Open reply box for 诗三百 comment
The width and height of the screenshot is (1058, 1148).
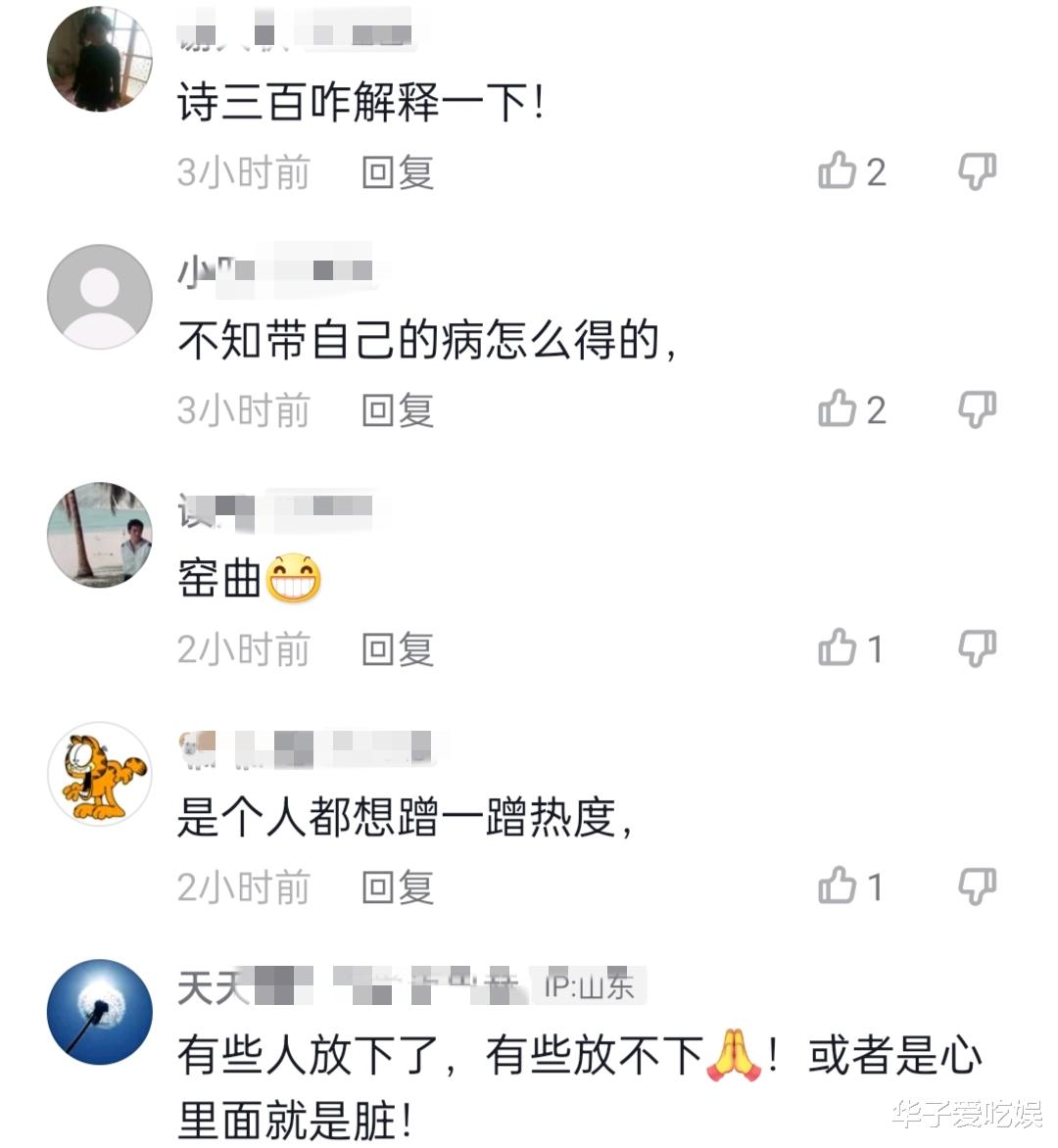tap(396, 172)
